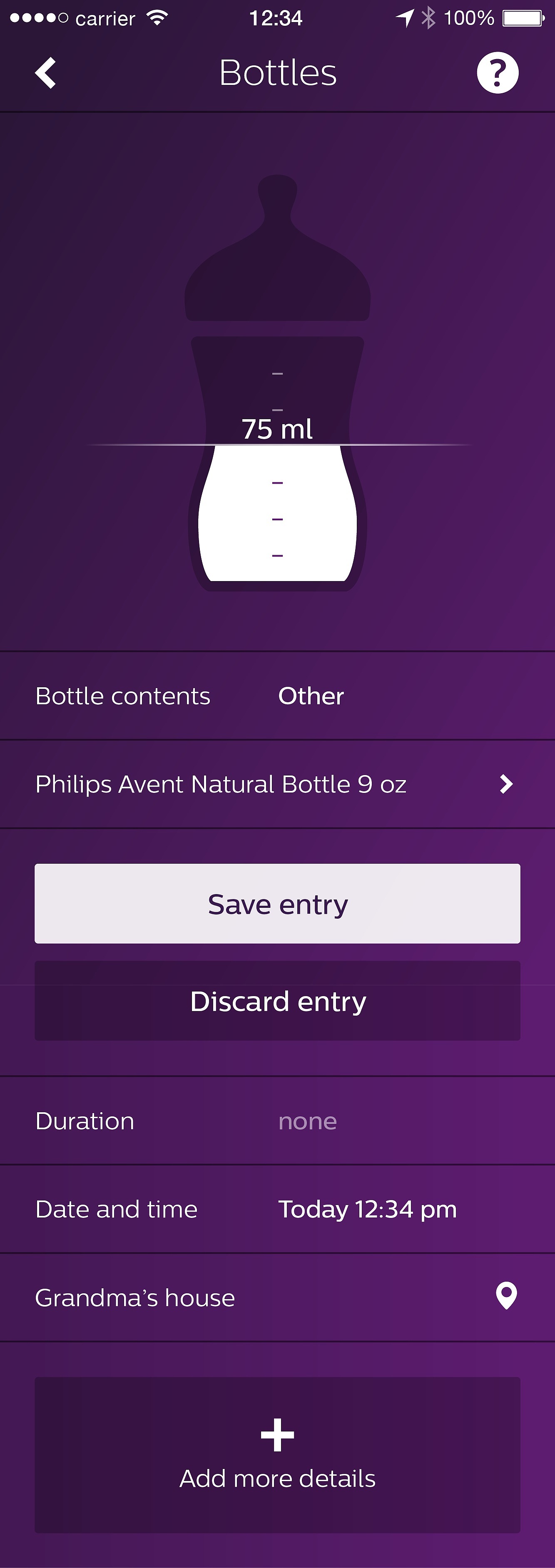Tap the 75 ml level on the bottle
Screen dimensions: 555x1568
(277, 430)
